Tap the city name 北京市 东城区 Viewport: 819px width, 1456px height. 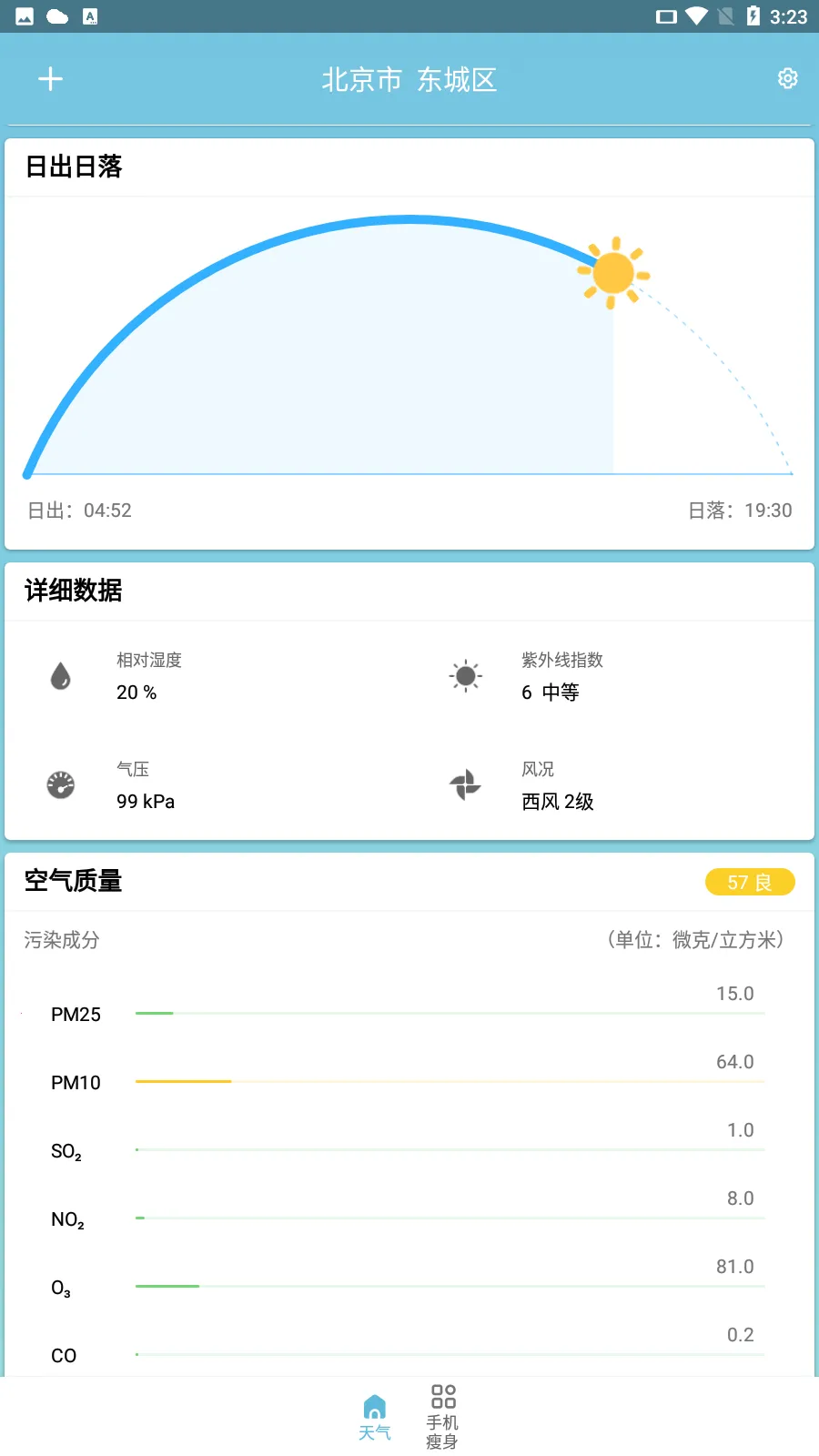[x=409, y=80]
